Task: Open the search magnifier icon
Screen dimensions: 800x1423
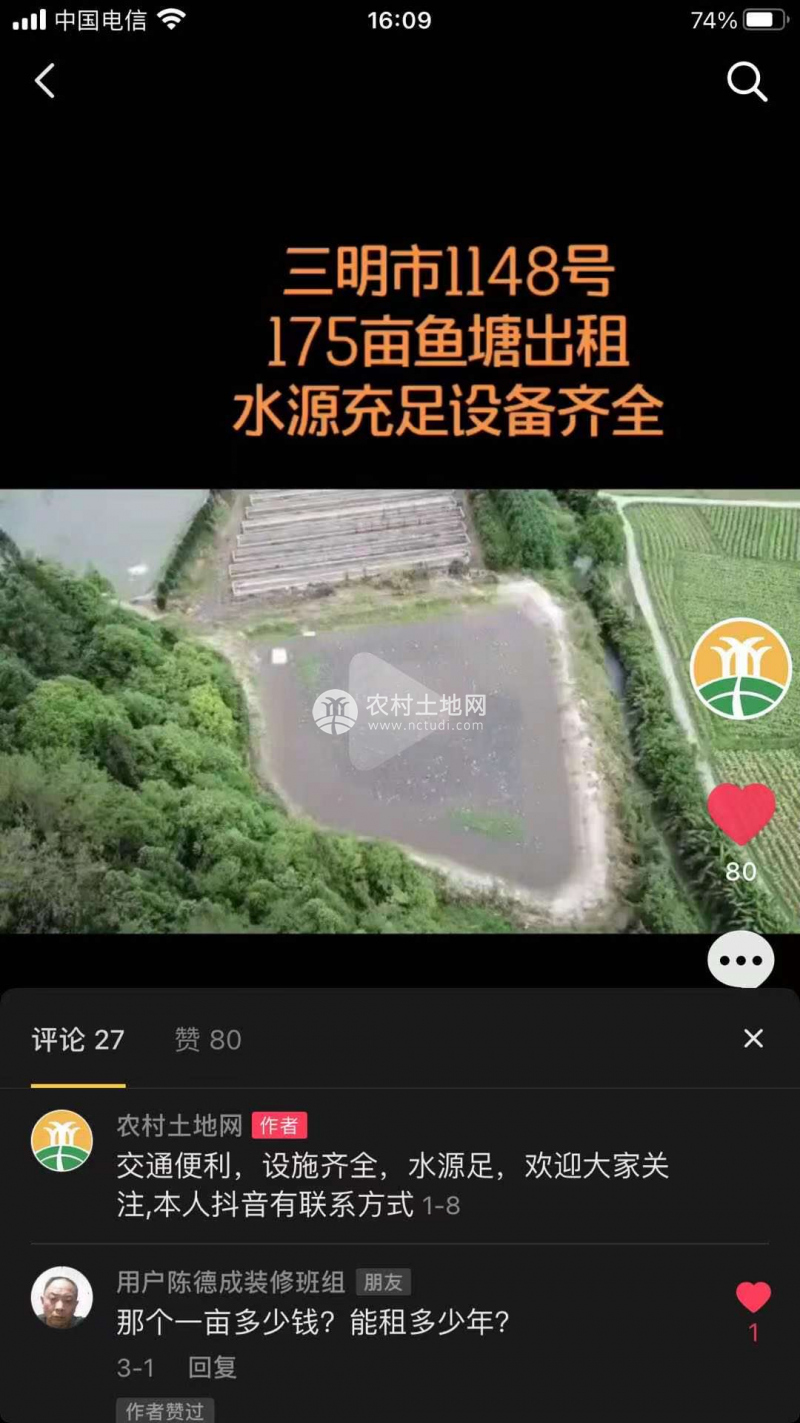Action: pyautogui.click(x=746, y=82)
